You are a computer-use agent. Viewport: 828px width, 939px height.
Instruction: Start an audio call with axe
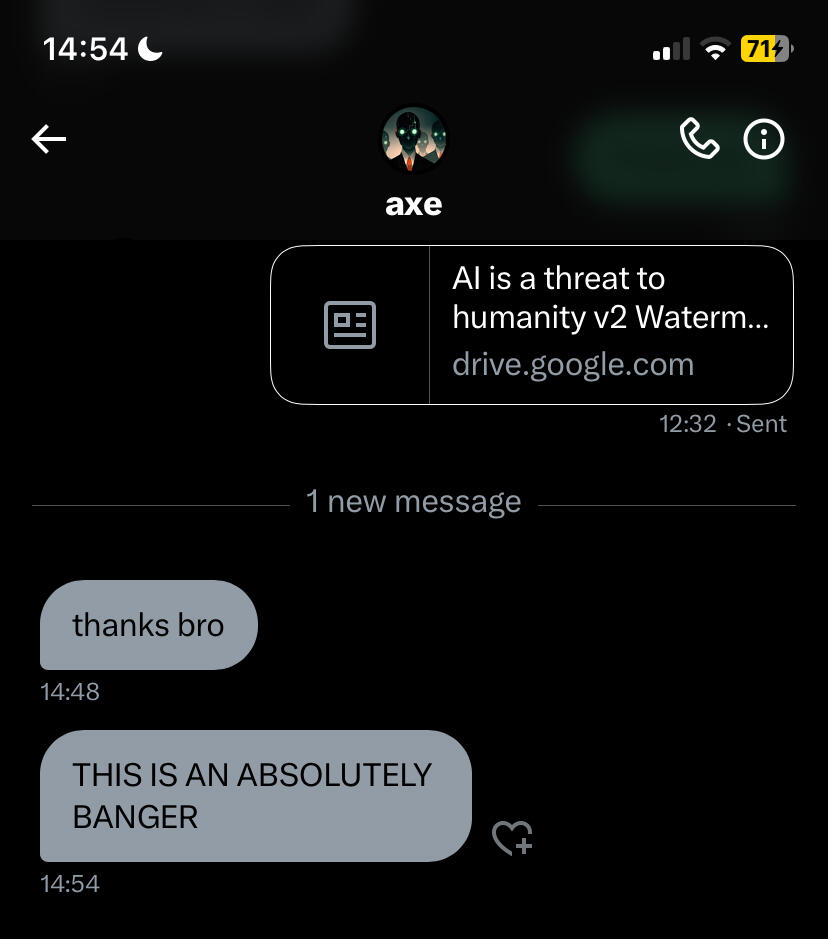[699, 139]
